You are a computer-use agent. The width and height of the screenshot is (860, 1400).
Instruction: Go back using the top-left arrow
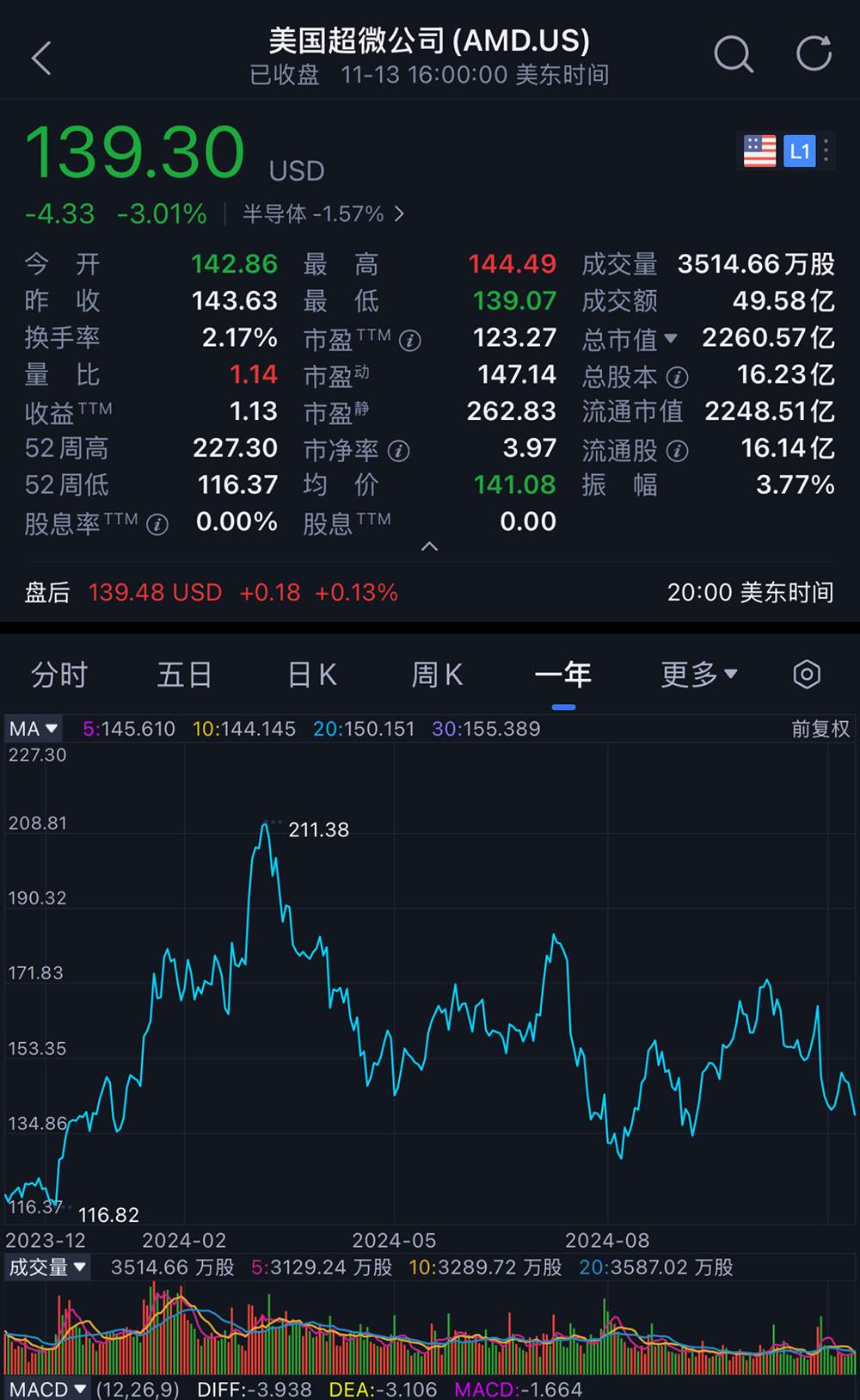pos(41,59)
